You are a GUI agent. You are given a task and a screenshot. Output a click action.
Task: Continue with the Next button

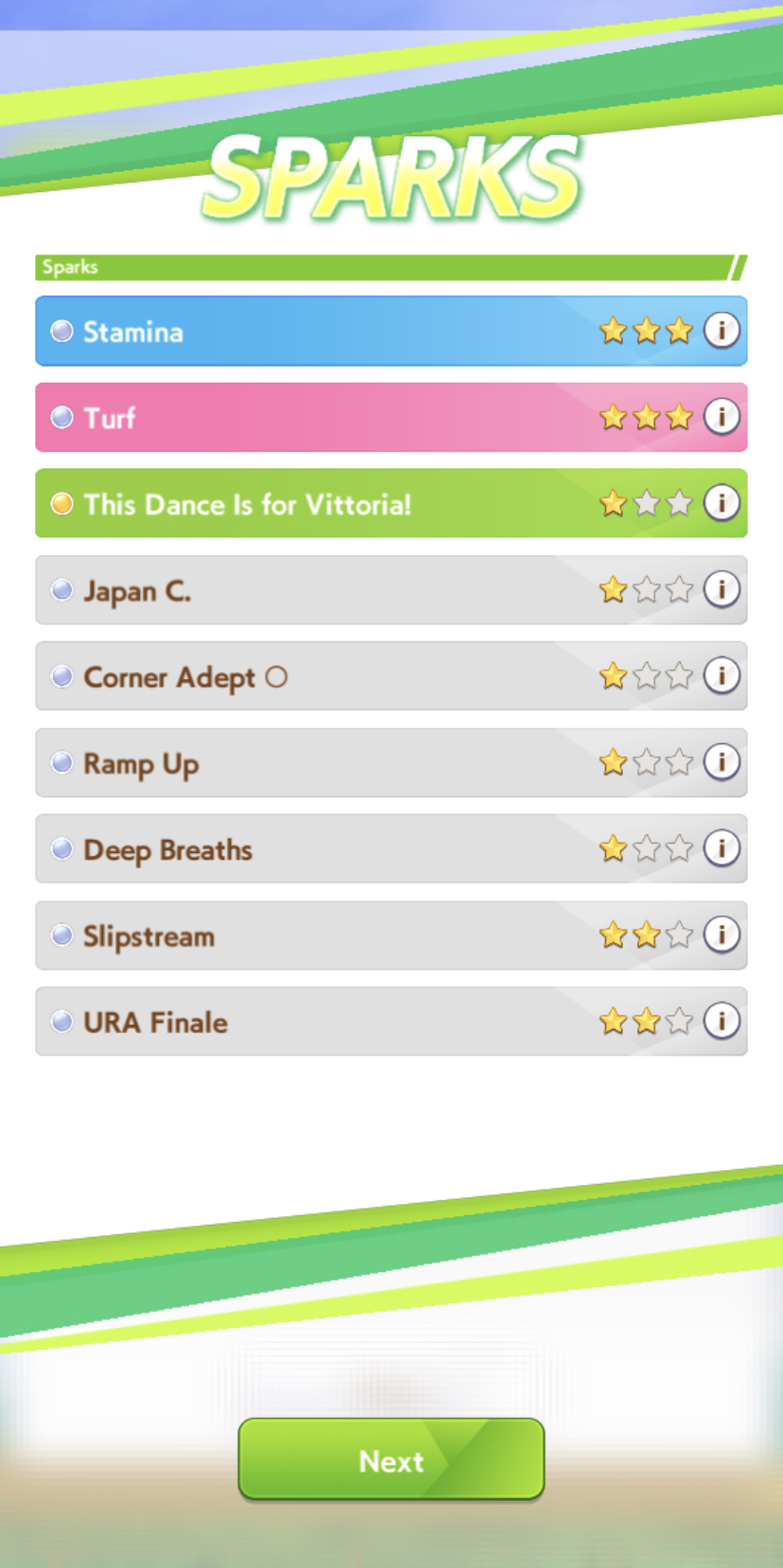[x=391, y=1459]
